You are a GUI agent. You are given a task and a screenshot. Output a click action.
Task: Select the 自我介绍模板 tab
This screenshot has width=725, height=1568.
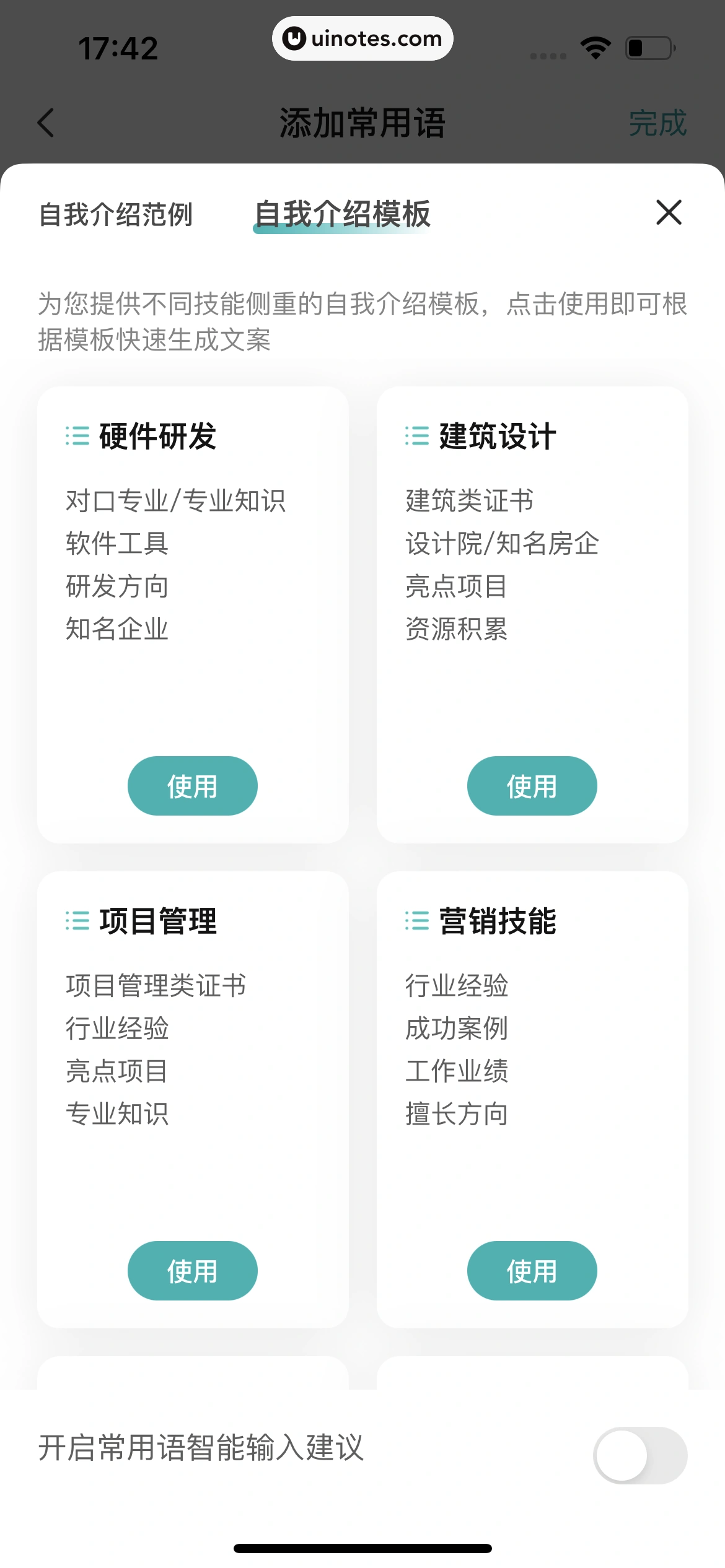[x=343, y=215]
